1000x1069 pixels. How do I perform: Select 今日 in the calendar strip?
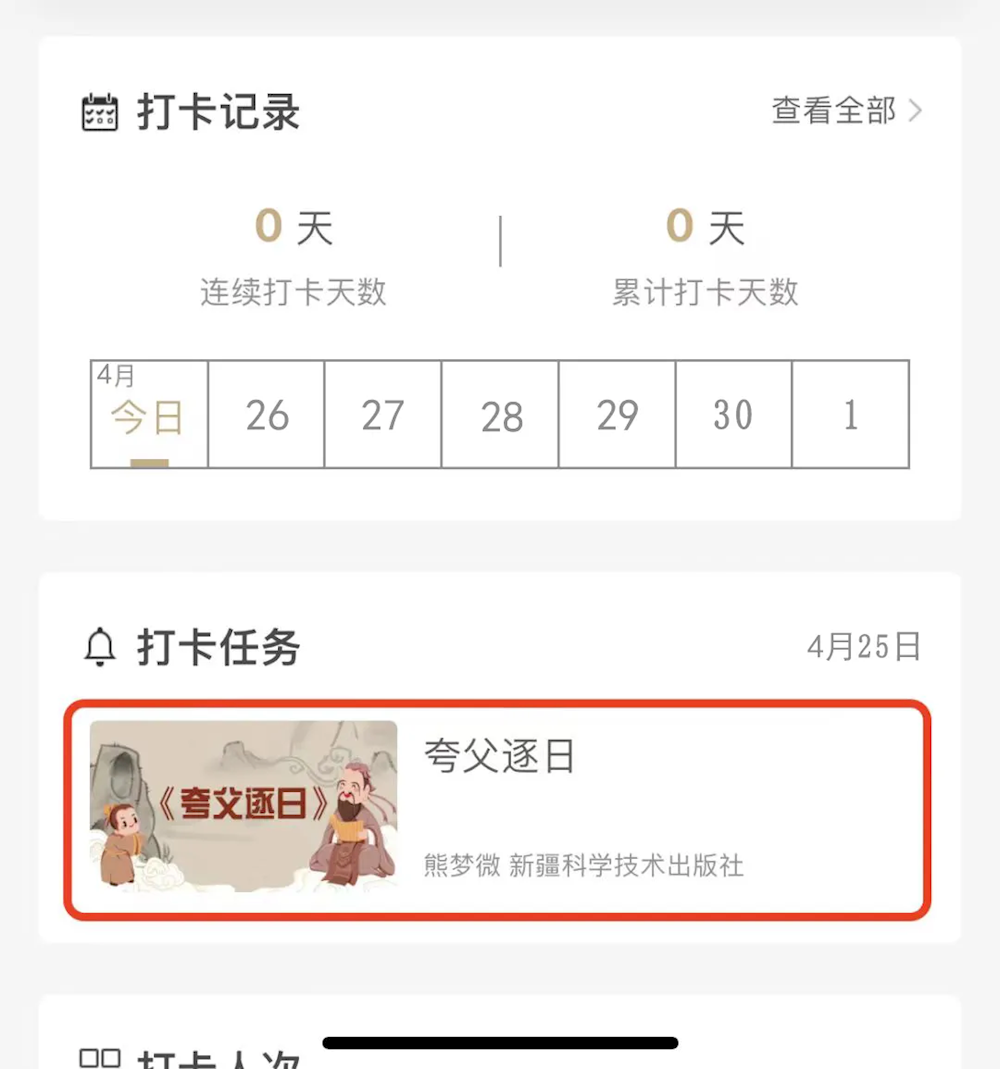coord(149,415)
